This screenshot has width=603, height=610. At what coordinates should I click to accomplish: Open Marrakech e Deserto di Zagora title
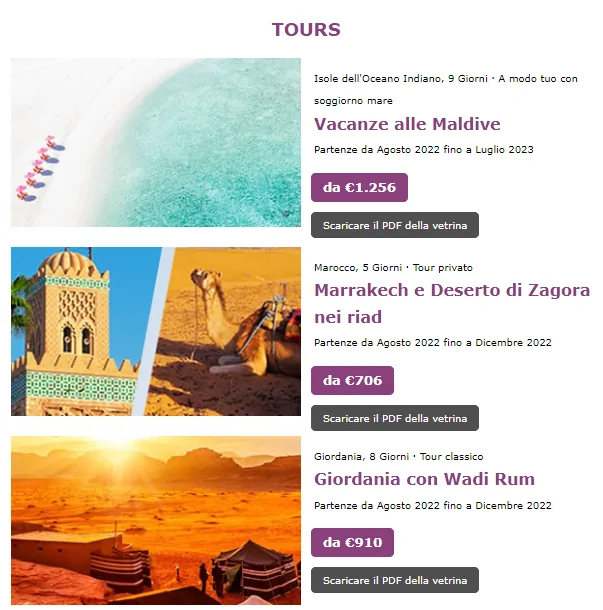coord(451,291)
